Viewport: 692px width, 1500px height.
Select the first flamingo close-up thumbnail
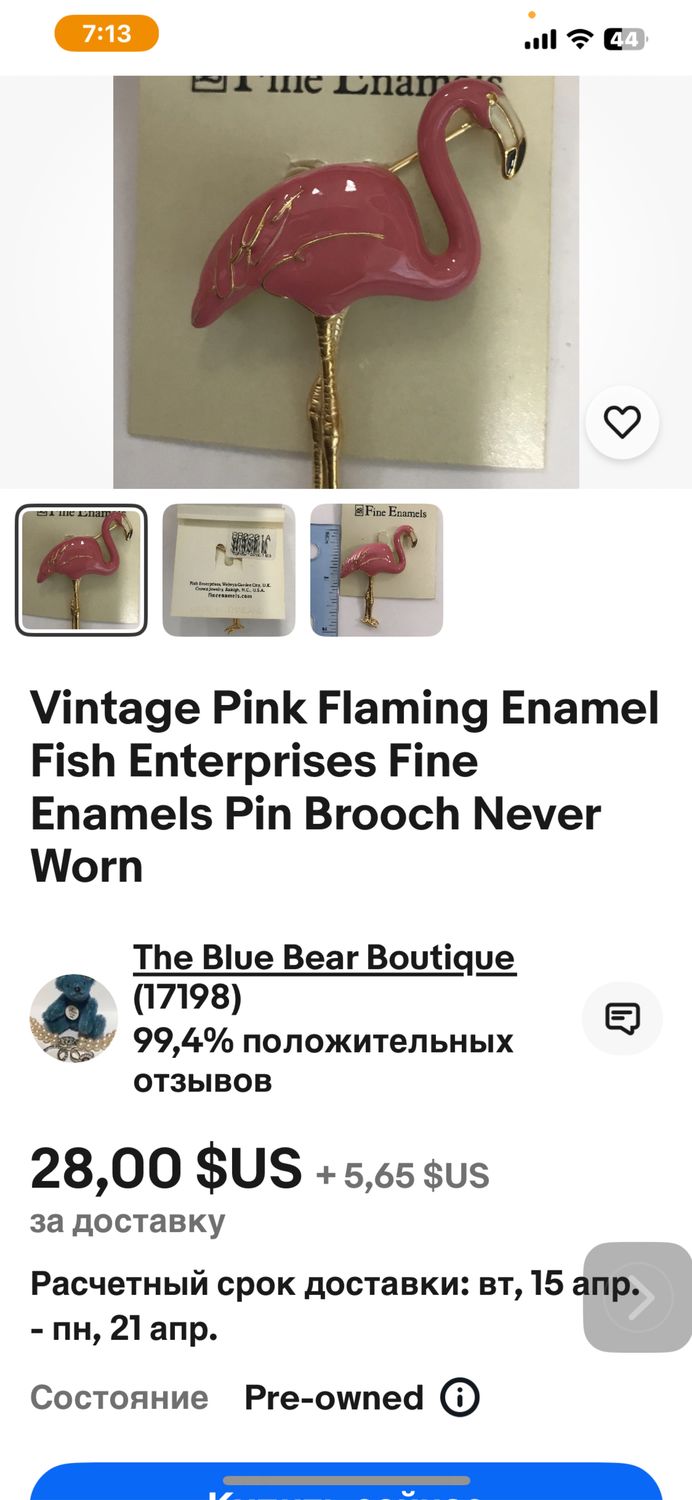coord(81,570)
